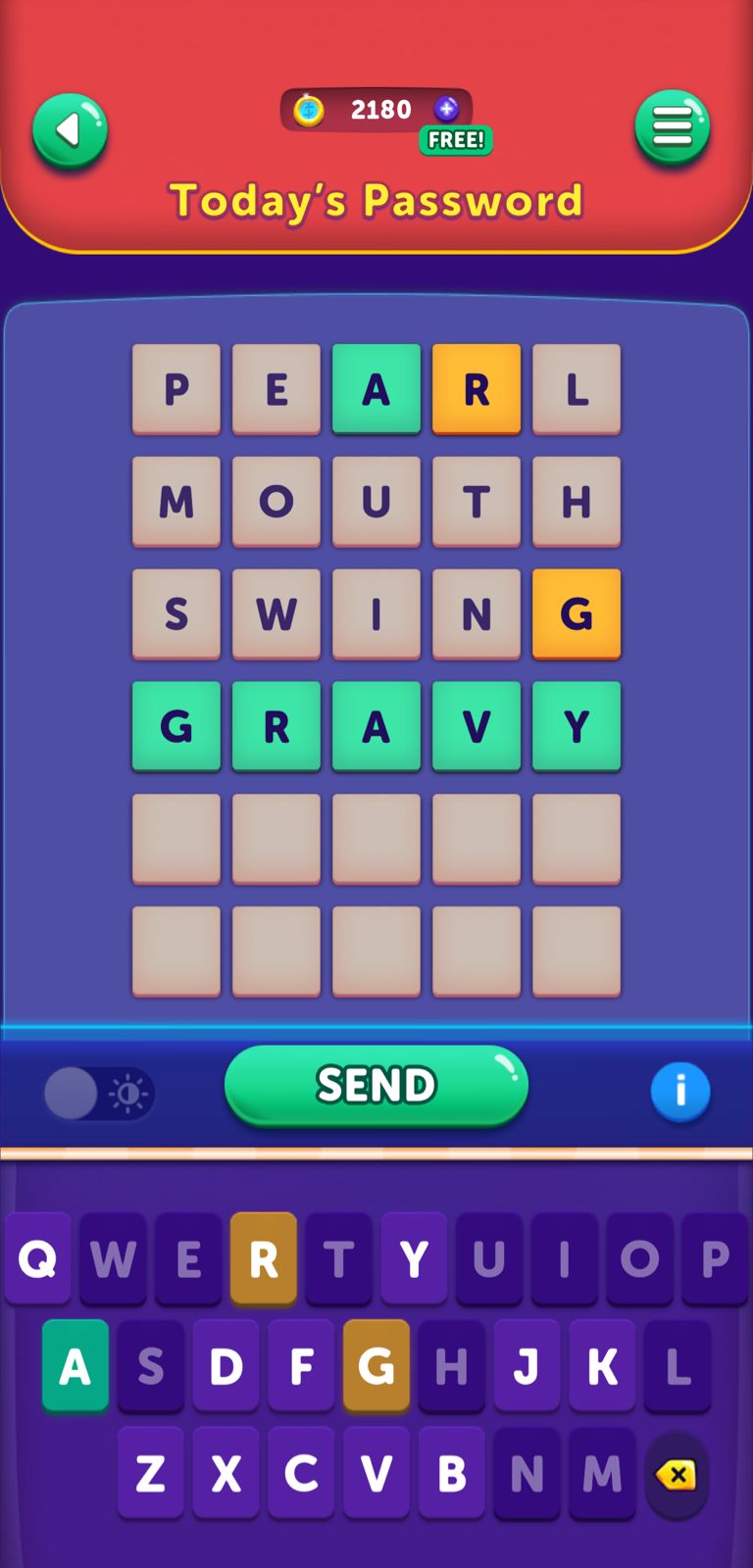
Task: Open the green hamburger menu
Action: (672, 127)
